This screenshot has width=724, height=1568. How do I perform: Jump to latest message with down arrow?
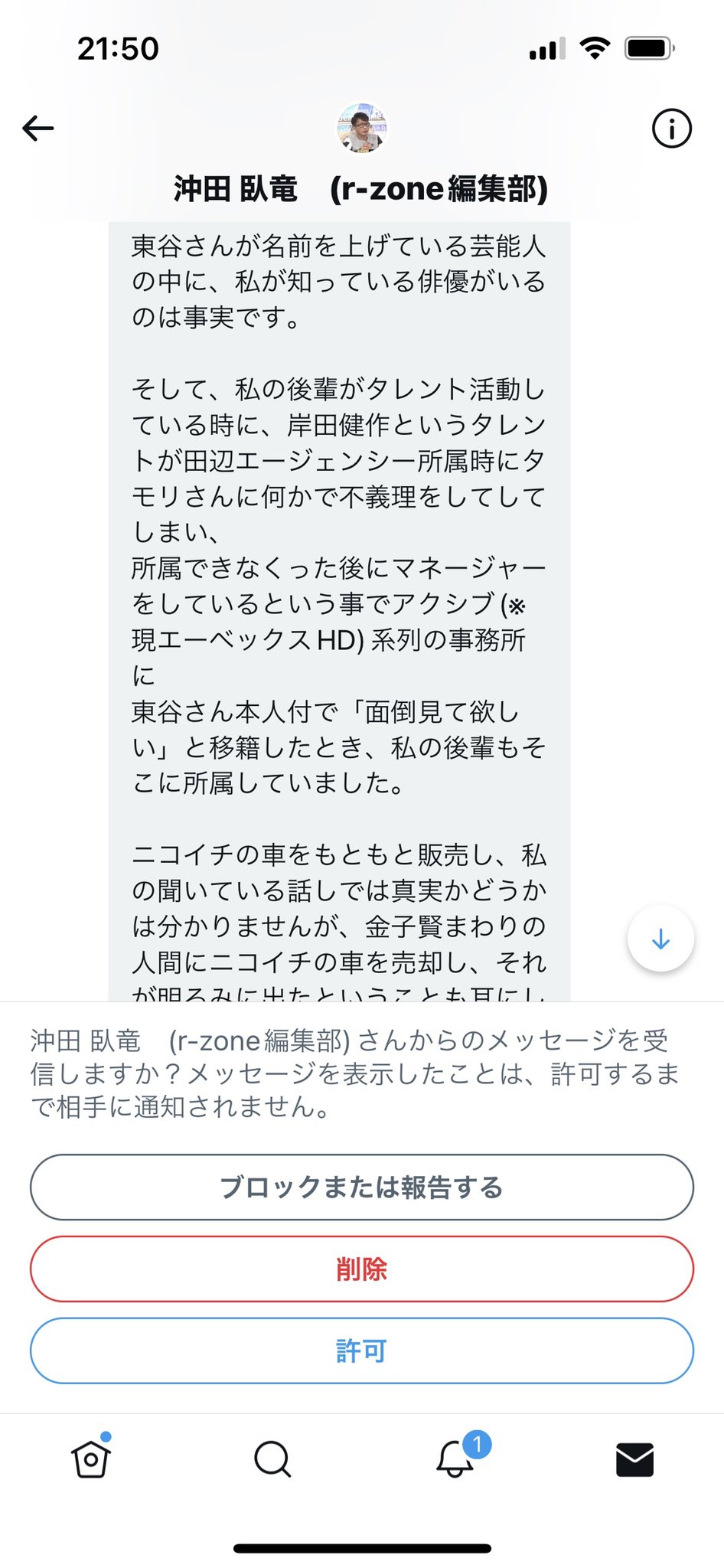[660, 939]
